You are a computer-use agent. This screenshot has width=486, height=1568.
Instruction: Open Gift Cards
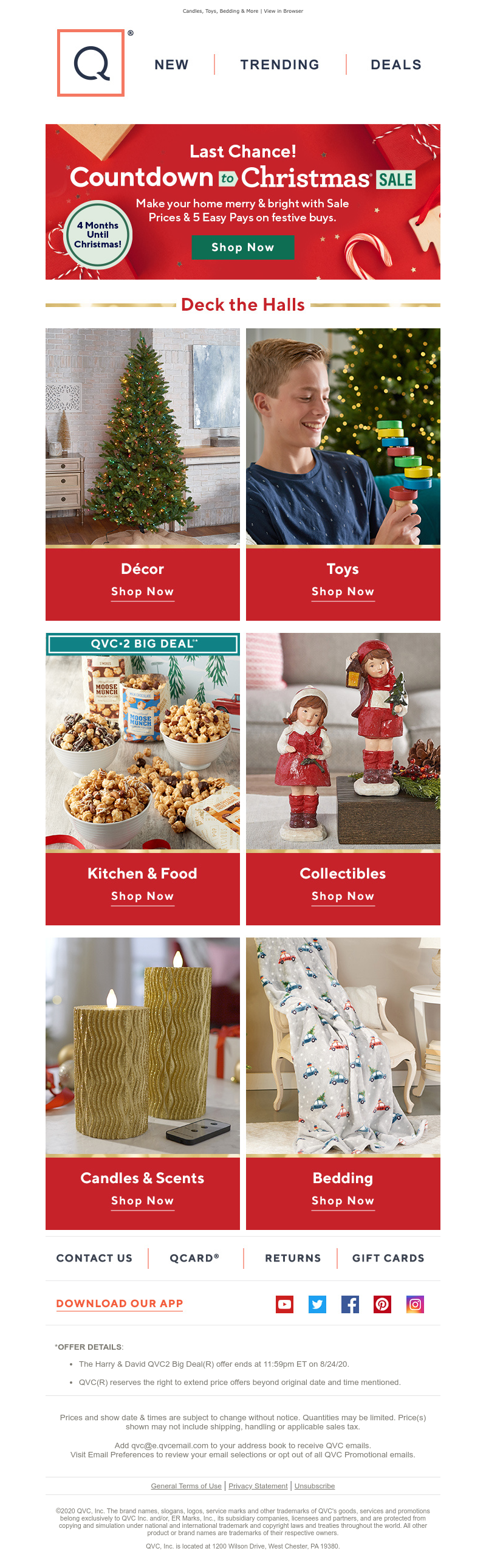click(x=388, y=1258)
